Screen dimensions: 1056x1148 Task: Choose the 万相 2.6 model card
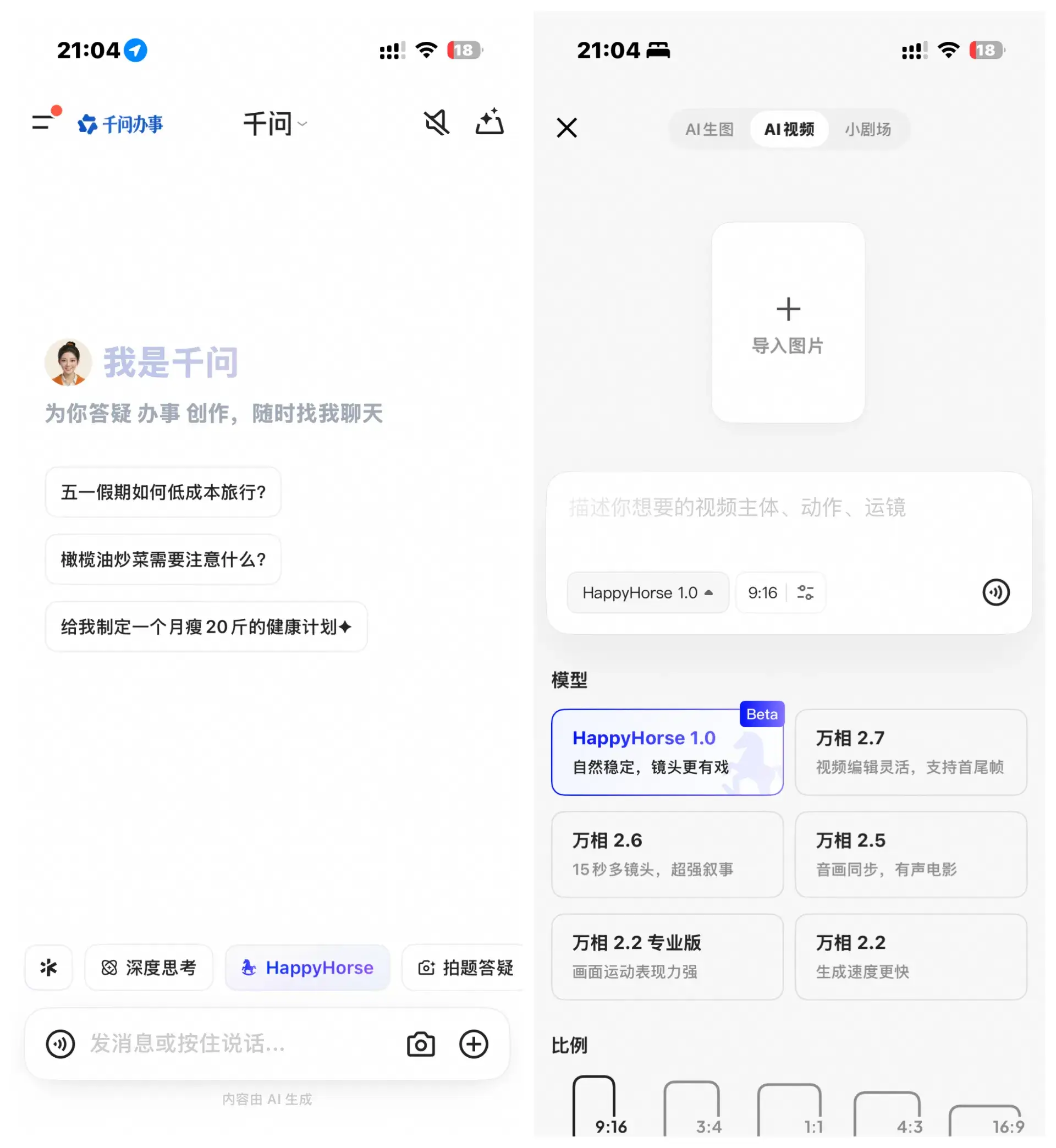point(667,854)
